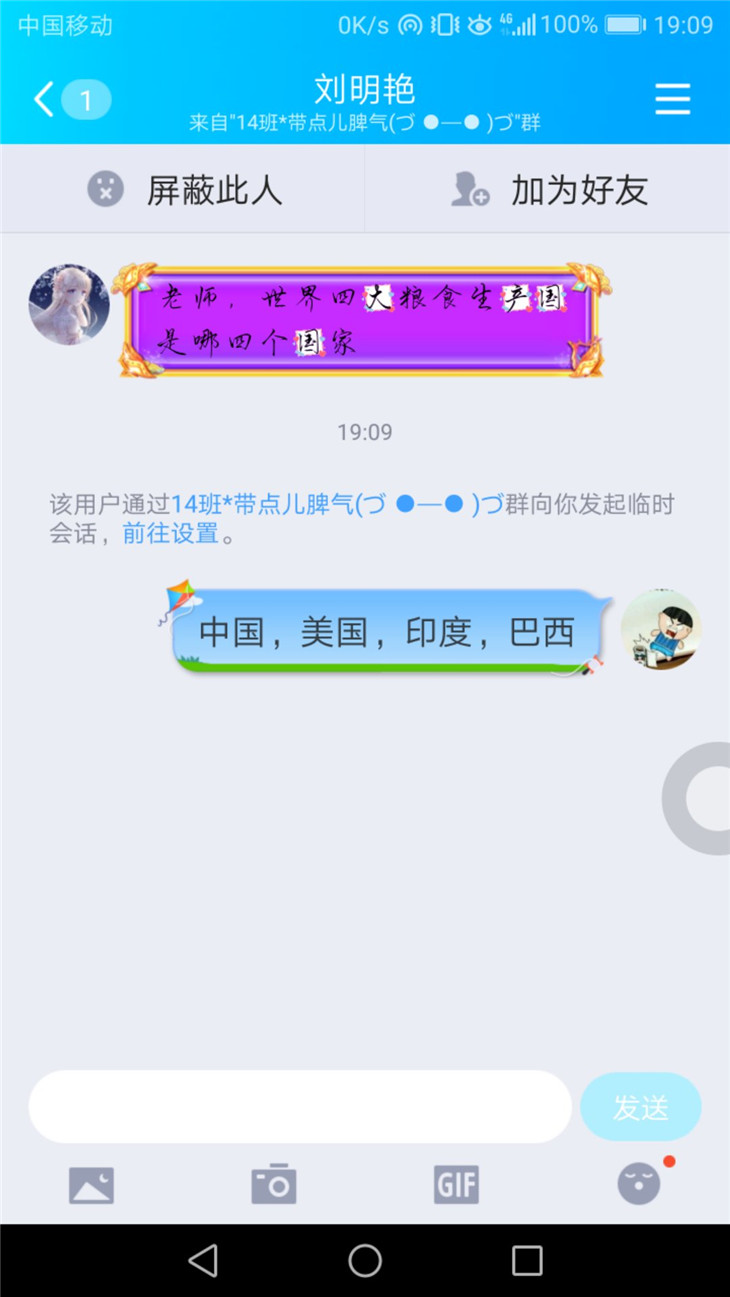Open the 14班 group link

(x=337, y=504)
